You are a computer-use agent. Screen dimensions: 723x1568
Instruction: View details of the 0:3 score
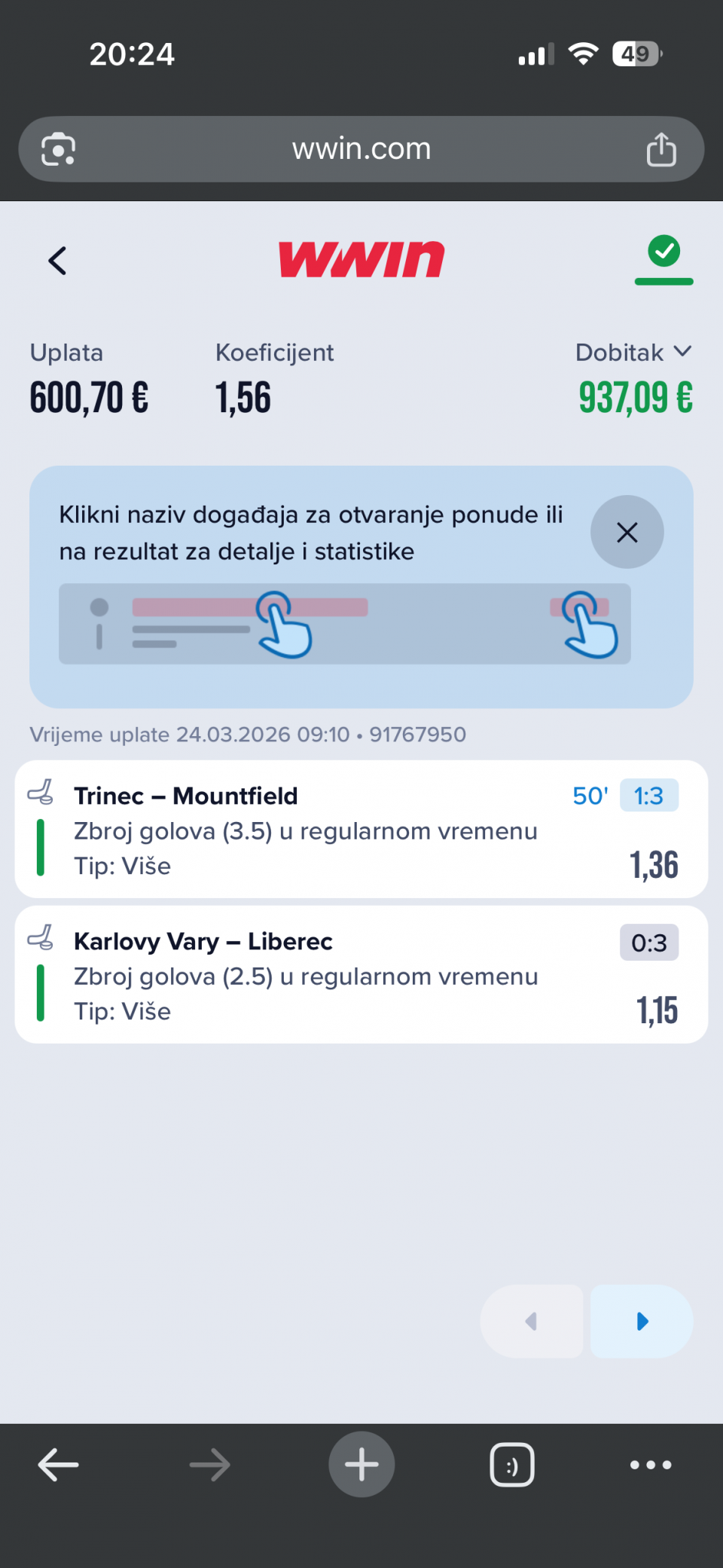tap(648, 943)
